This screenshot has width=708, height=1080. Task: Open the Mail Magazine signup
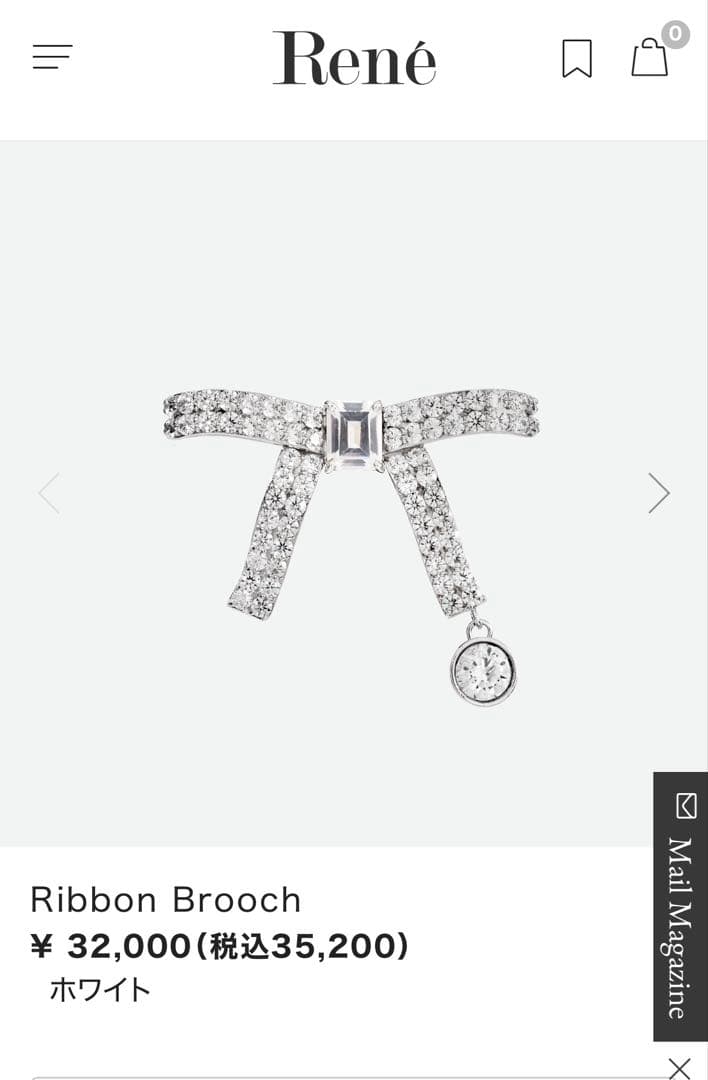680,906
